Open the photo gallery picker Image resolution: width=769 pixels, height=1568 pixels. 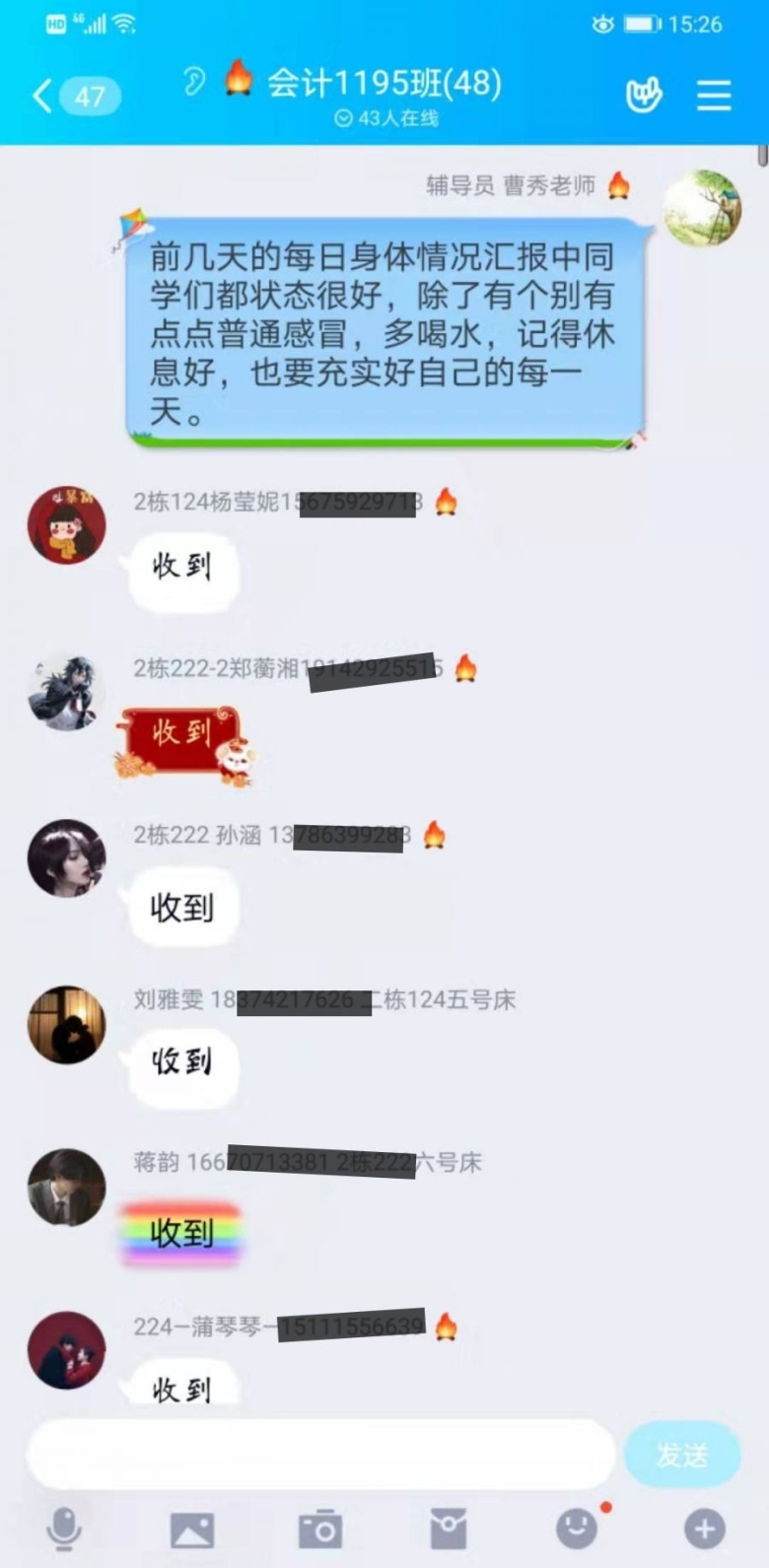tap(192, 1530)
